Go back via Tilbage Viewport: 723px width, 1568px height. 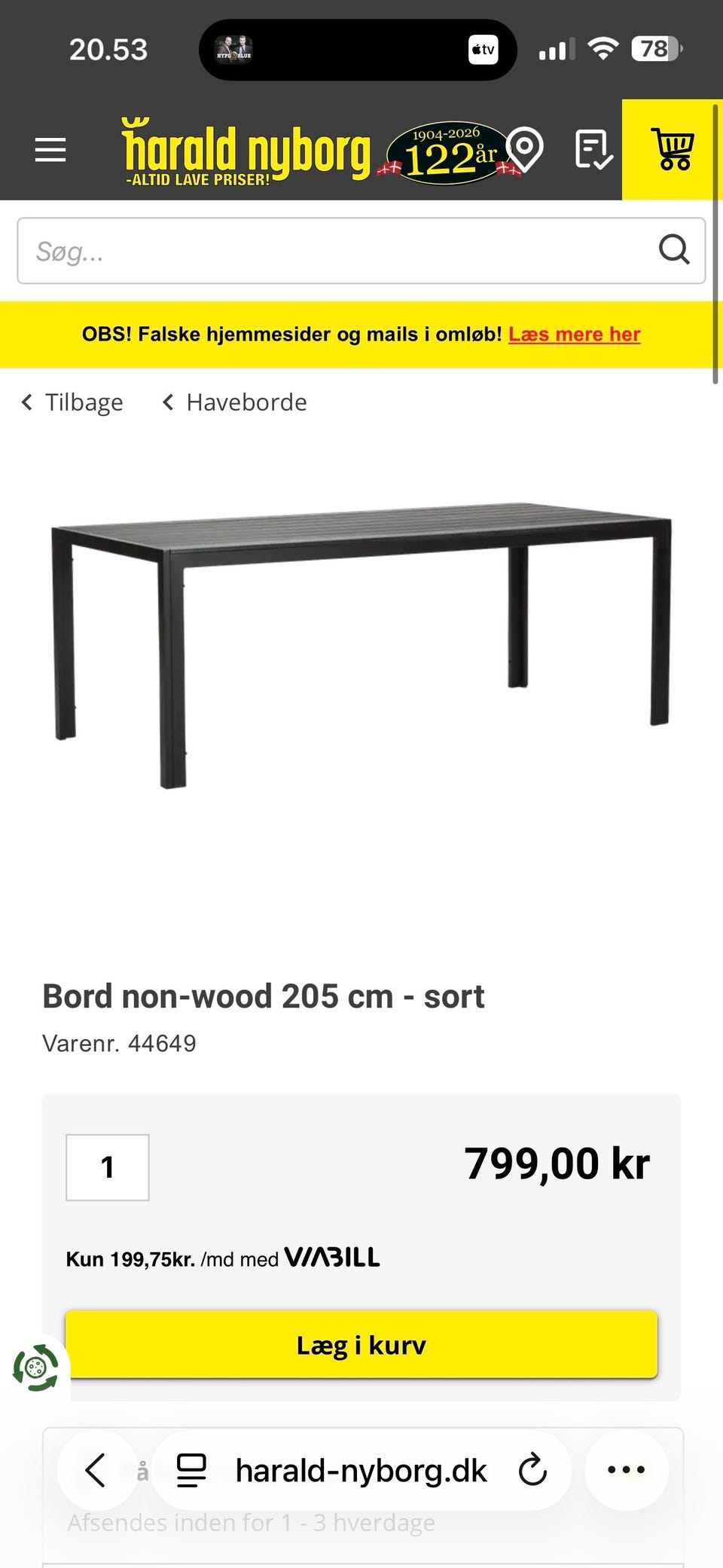click(72, 402)
